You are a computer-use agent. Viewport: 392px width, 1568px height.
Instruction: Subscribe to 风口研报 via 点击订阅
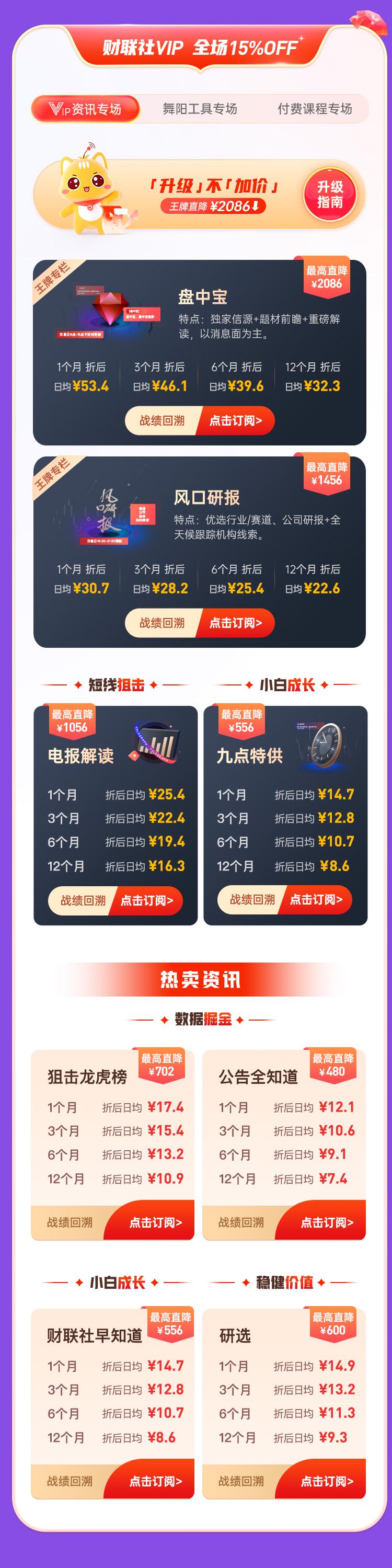[x=236, y=623]
